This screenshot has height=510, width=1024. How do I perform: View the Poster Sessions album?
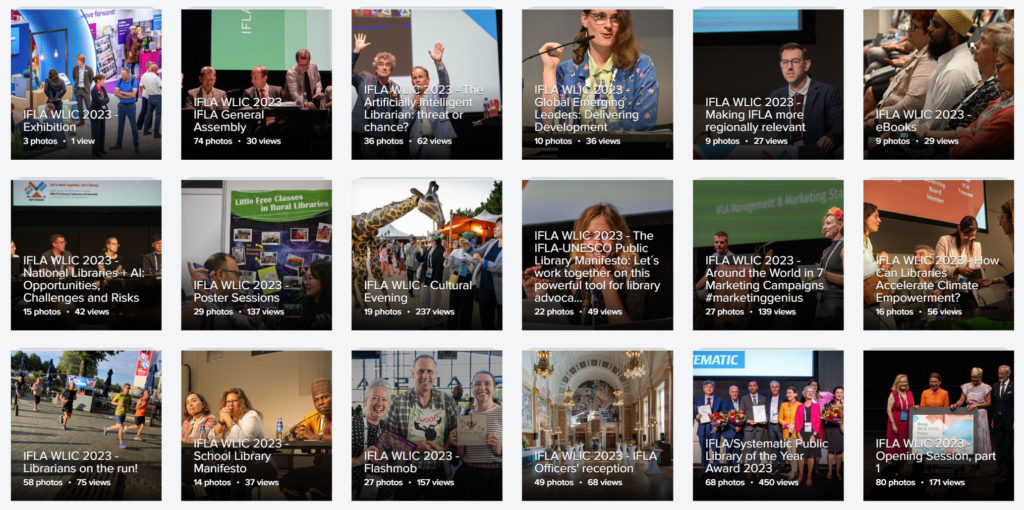pyautogui.click(x=256, y=255)
